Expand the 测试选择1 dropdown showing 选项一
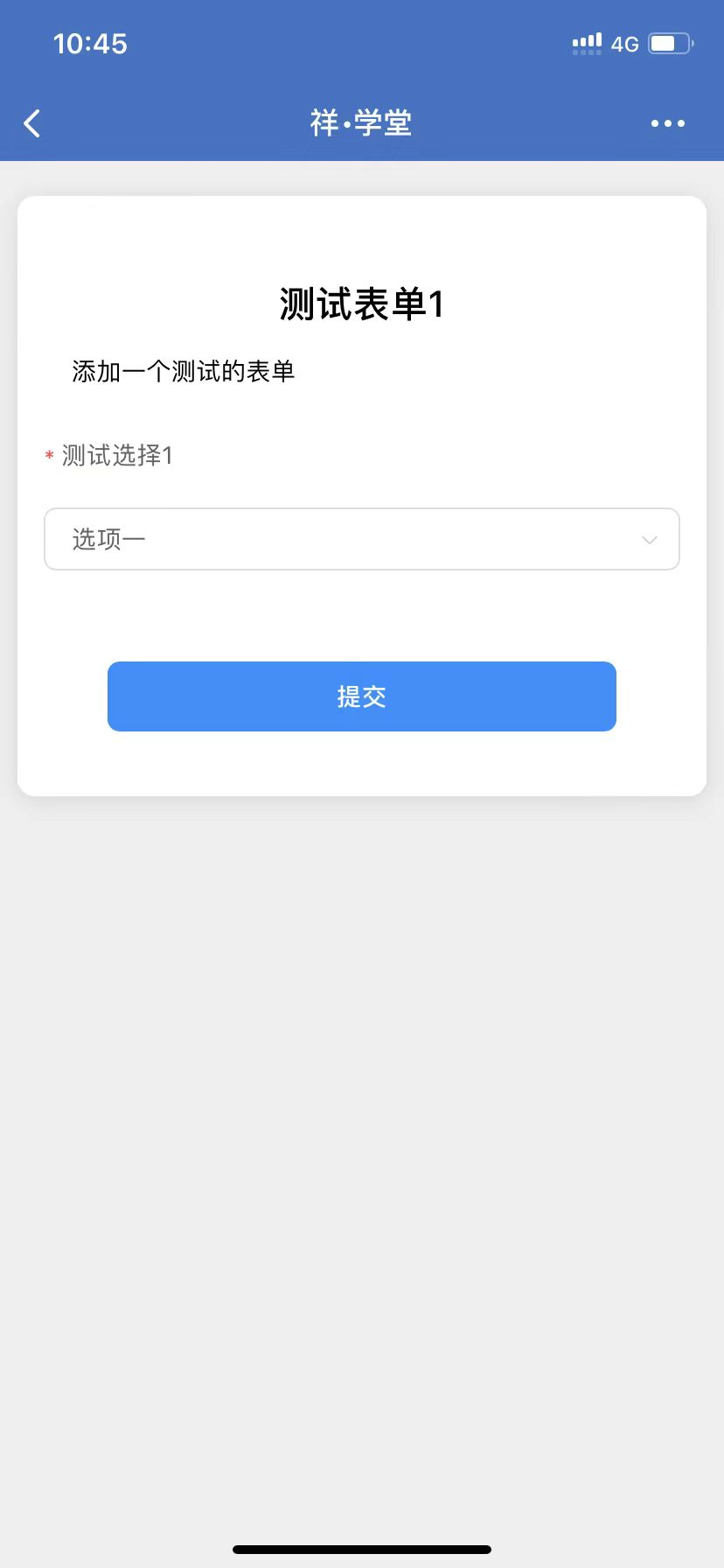724x1568 pixels. (x=362, y=539)
